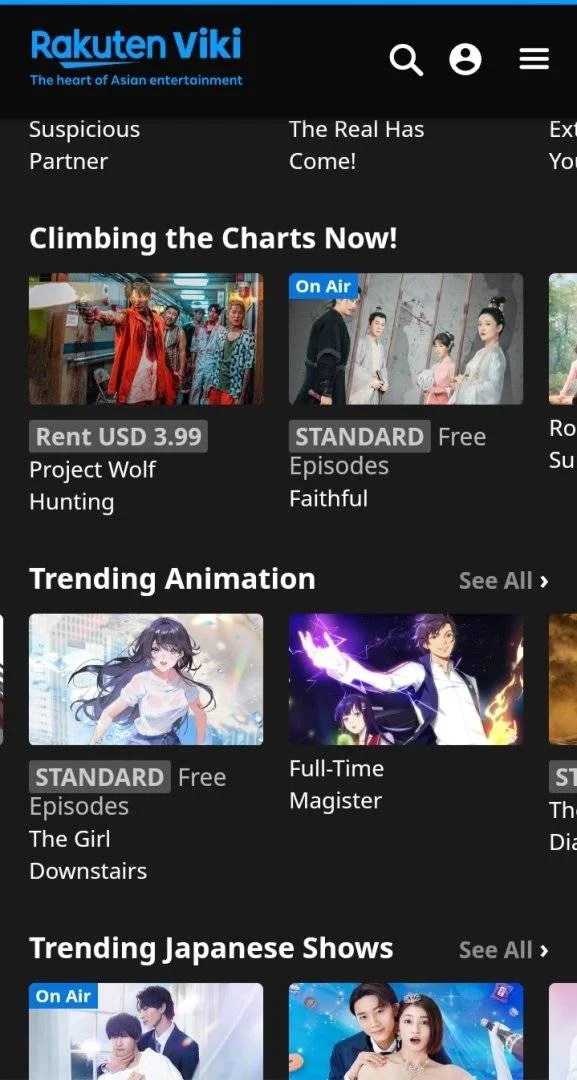This screenshot has width=577, height=1080.
Task: Open Project Wolf Hunting poster
Action: click(x=146, y=339)
